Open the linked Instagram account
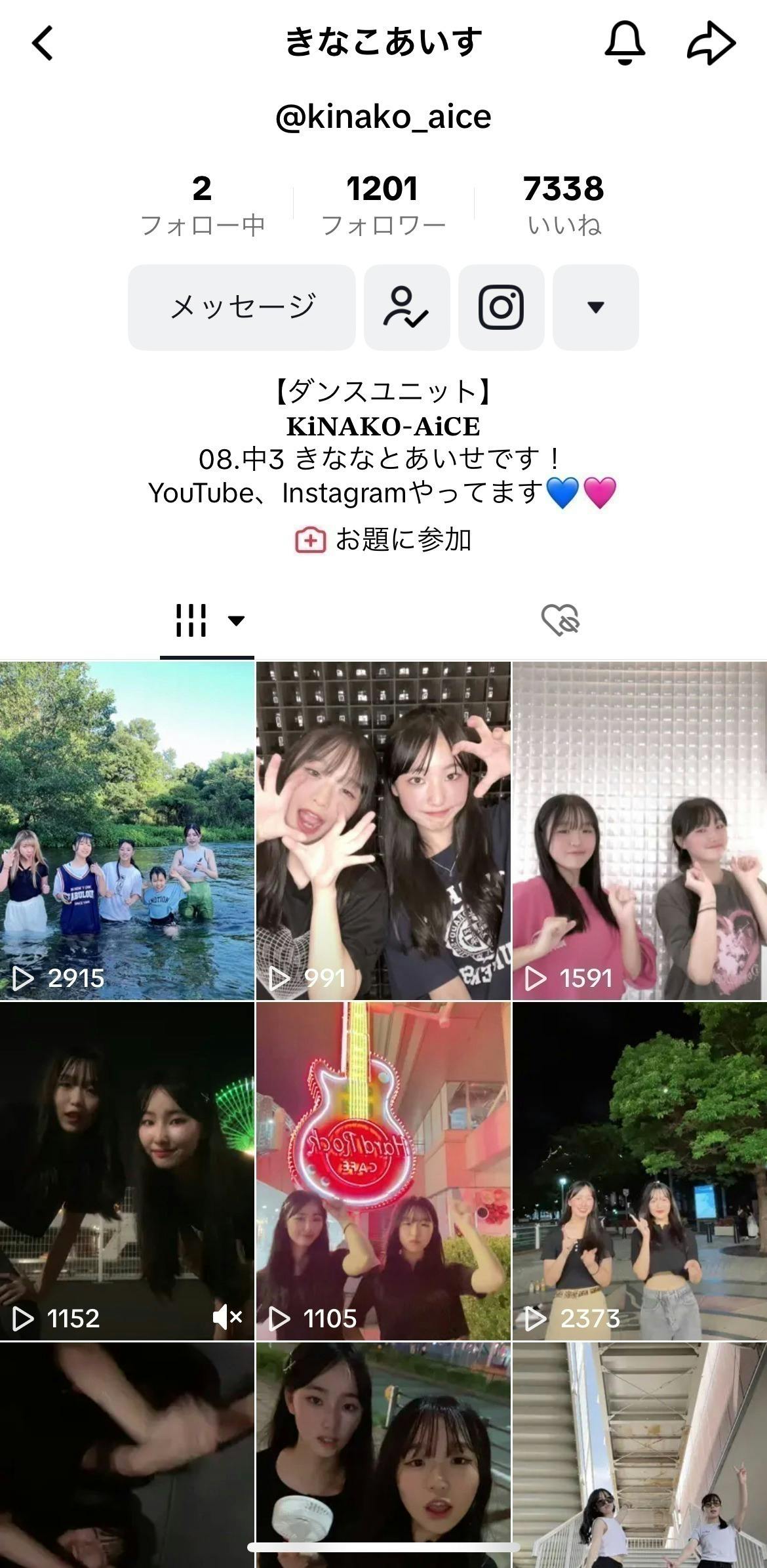Screen dimensions: 767x1568 click(501, 307)
